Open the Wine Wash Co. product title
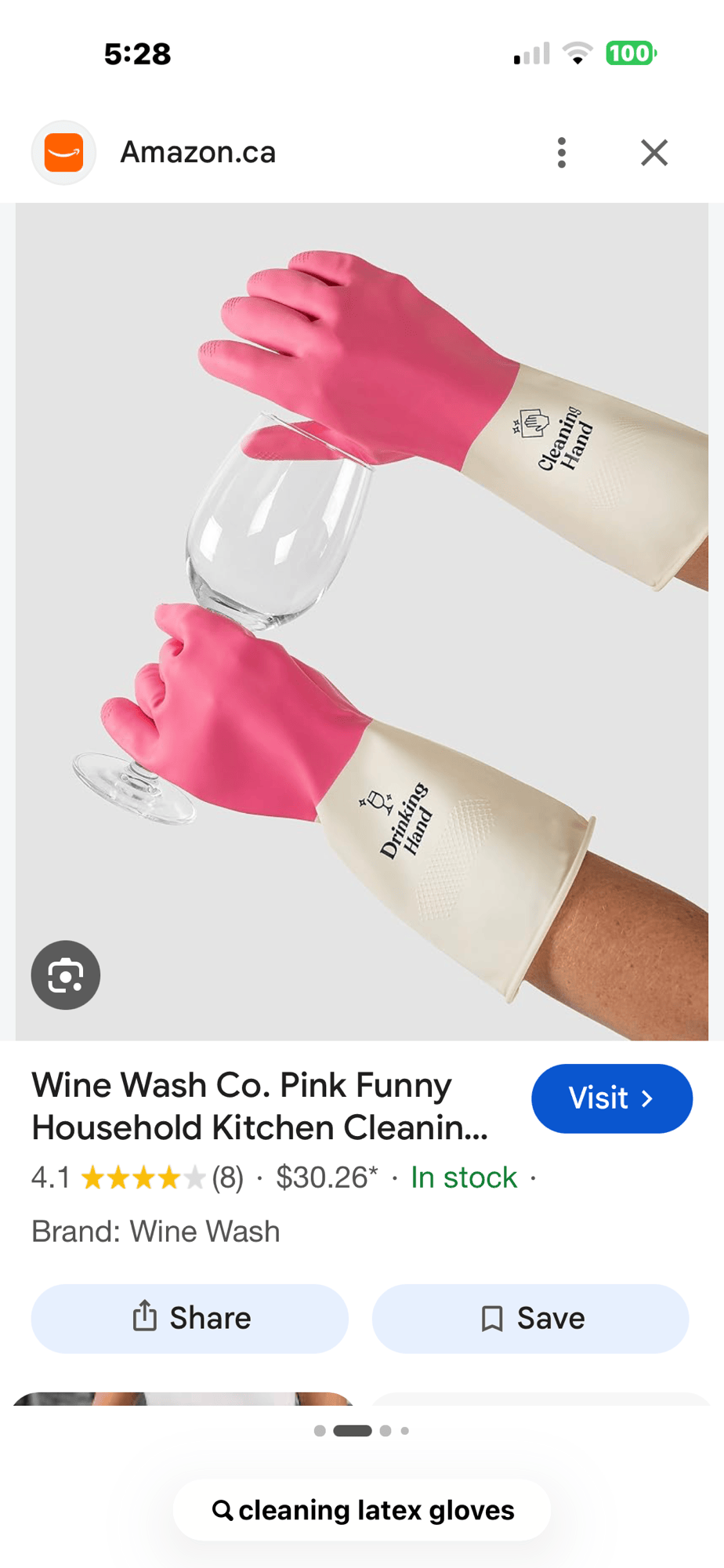Viewport: 724px width, 1568px height. pos(260,1106)
